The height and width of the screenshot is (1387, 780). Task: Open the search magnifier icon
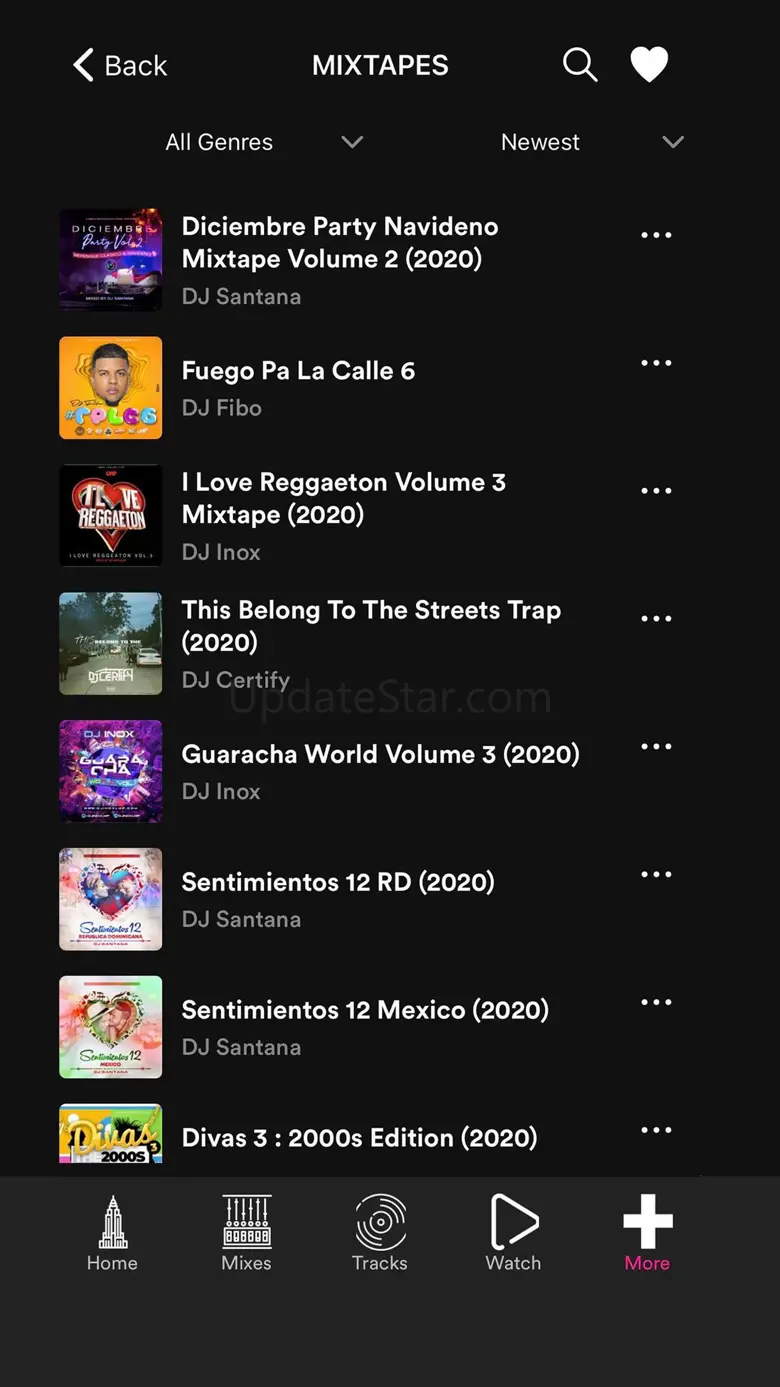tap(579, 65)
